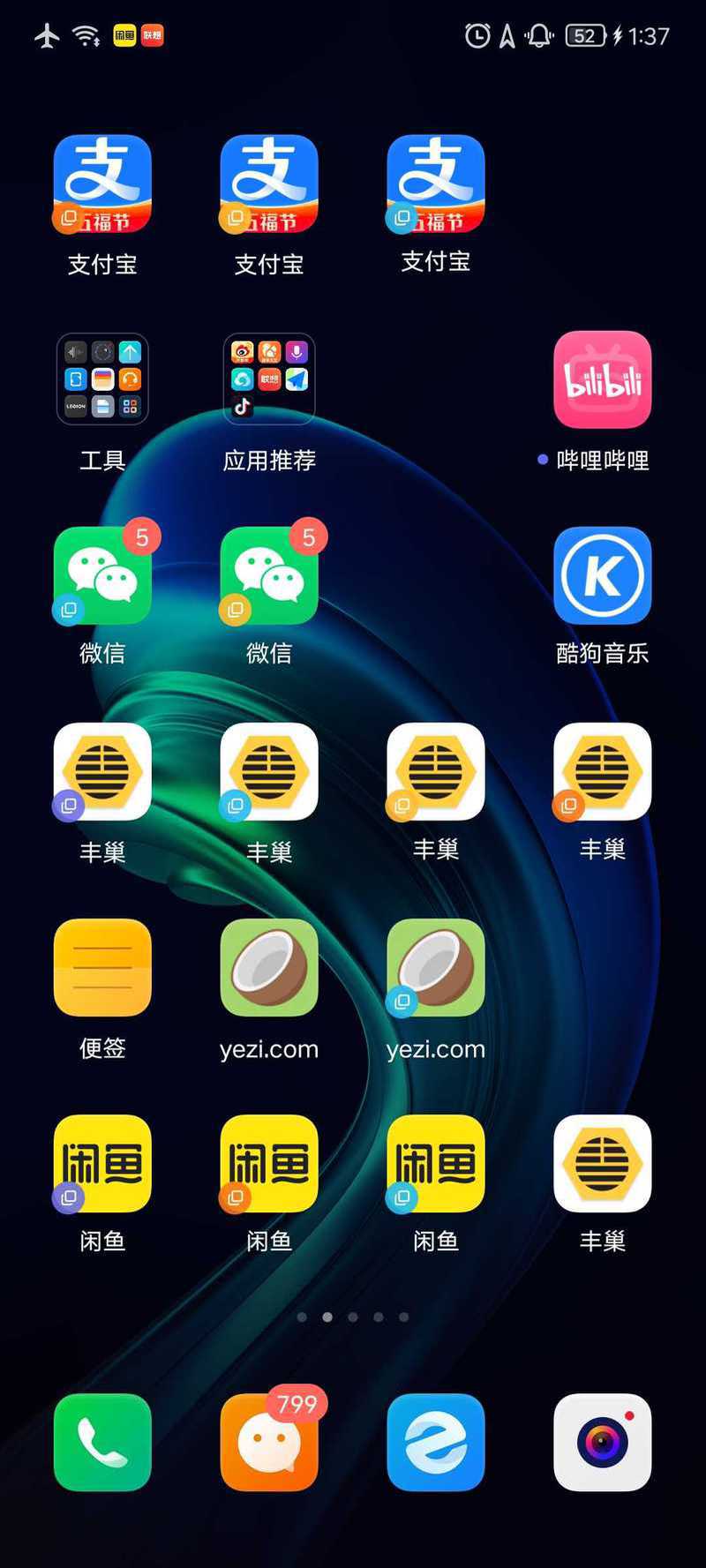This screenshot has width=706, height=1568.
Task: Open the Camera app in the dock
Action: [603, 1442]
